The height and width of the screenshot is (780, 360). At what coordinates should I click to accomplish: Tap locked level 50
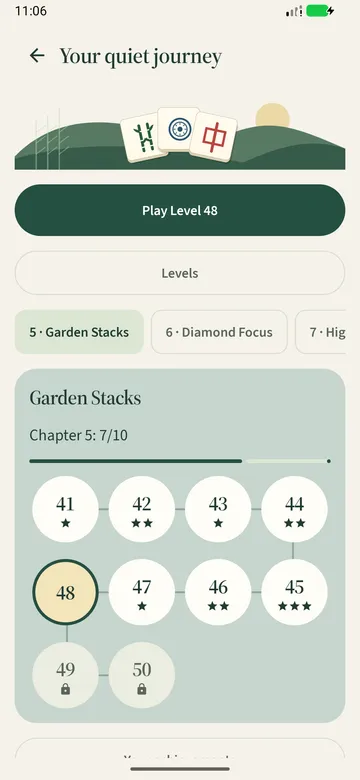pos(142,675)
